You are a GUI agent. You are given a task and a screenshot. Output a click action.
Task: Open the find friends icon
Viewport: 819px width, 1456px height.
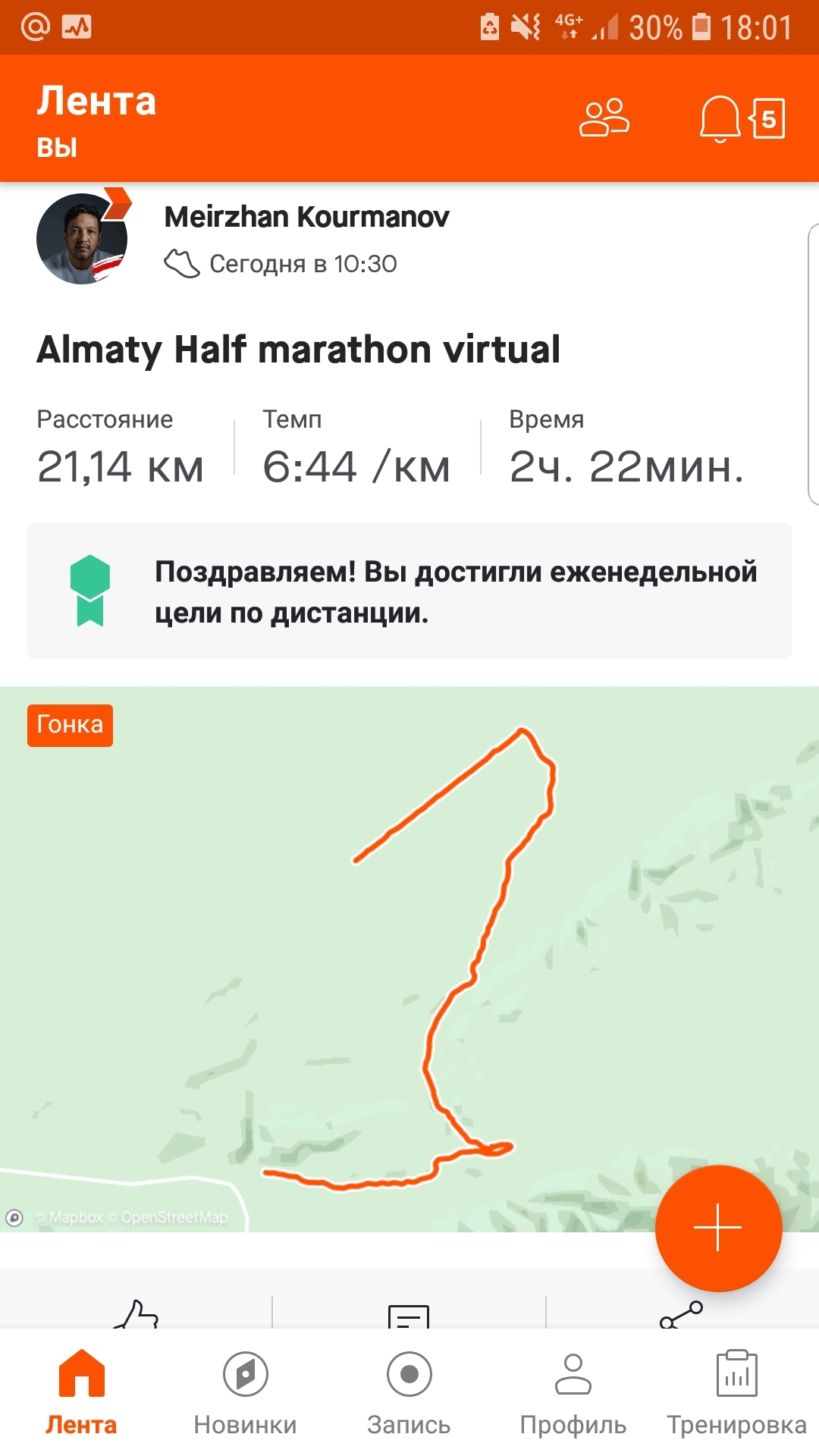click(x=604, y=118)
